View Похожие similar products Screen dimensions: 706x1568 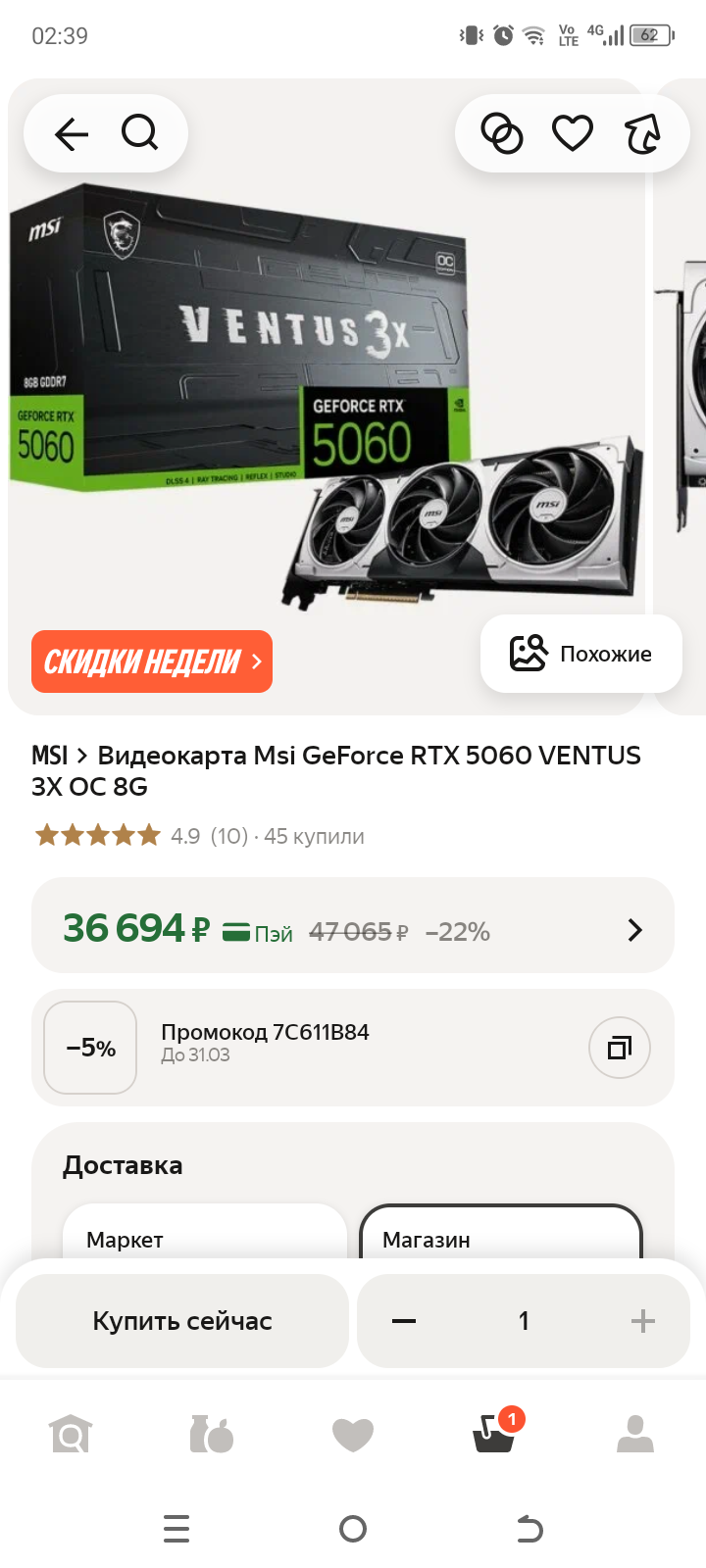pyautogui.click(x=580, y=654)
